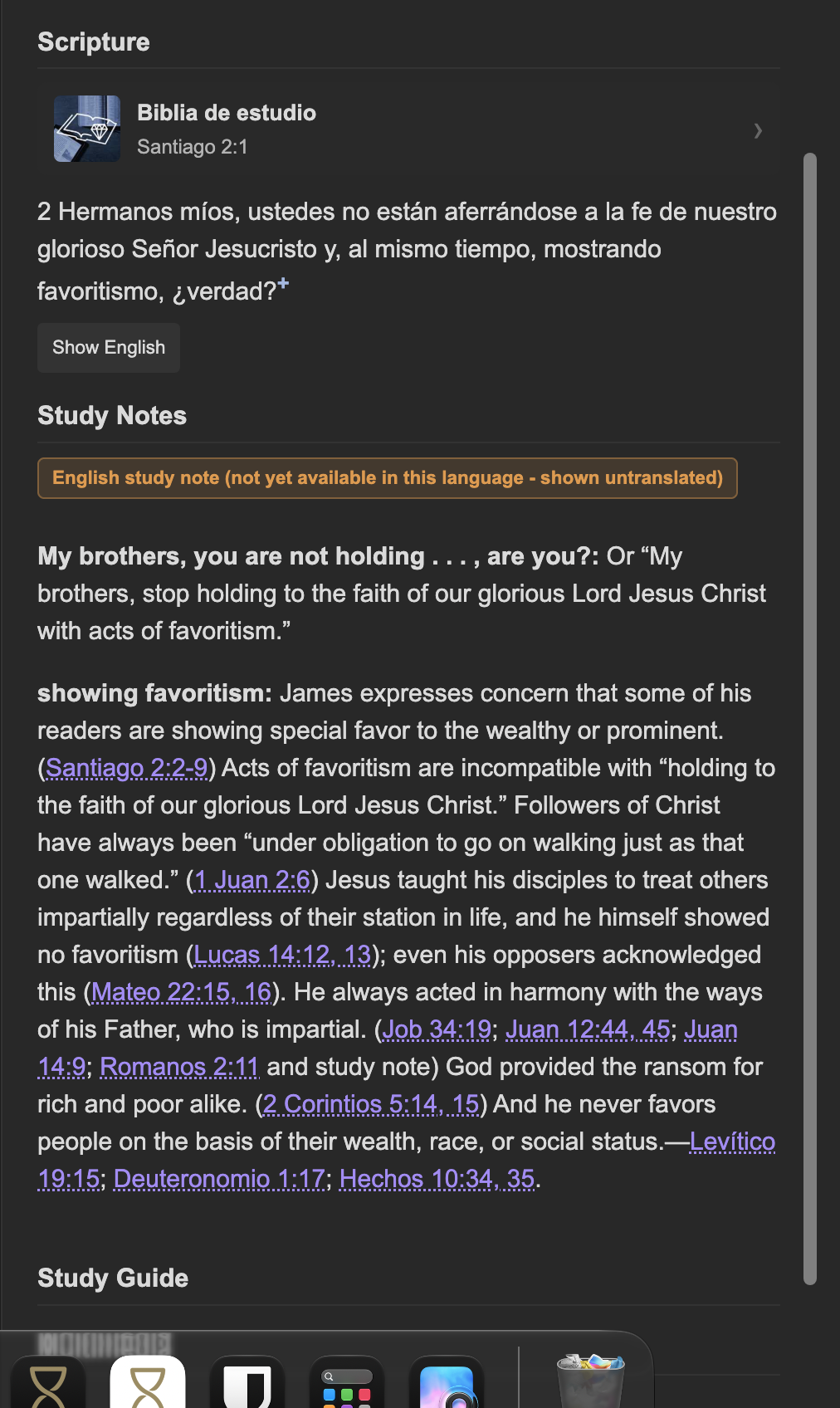View Mateo 22:15, 16 reference
The width and height of the screenshot is (840, 1408).
click(182, 992)
